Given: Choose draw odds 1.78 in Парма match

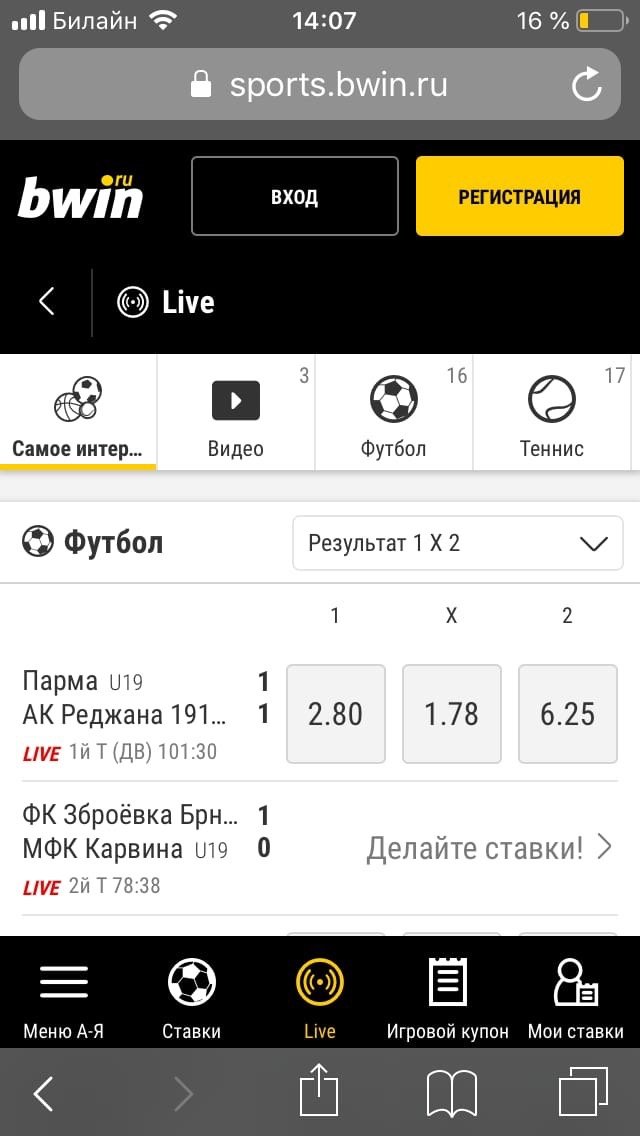Looking at the screenshot, I should pos(451,713).
